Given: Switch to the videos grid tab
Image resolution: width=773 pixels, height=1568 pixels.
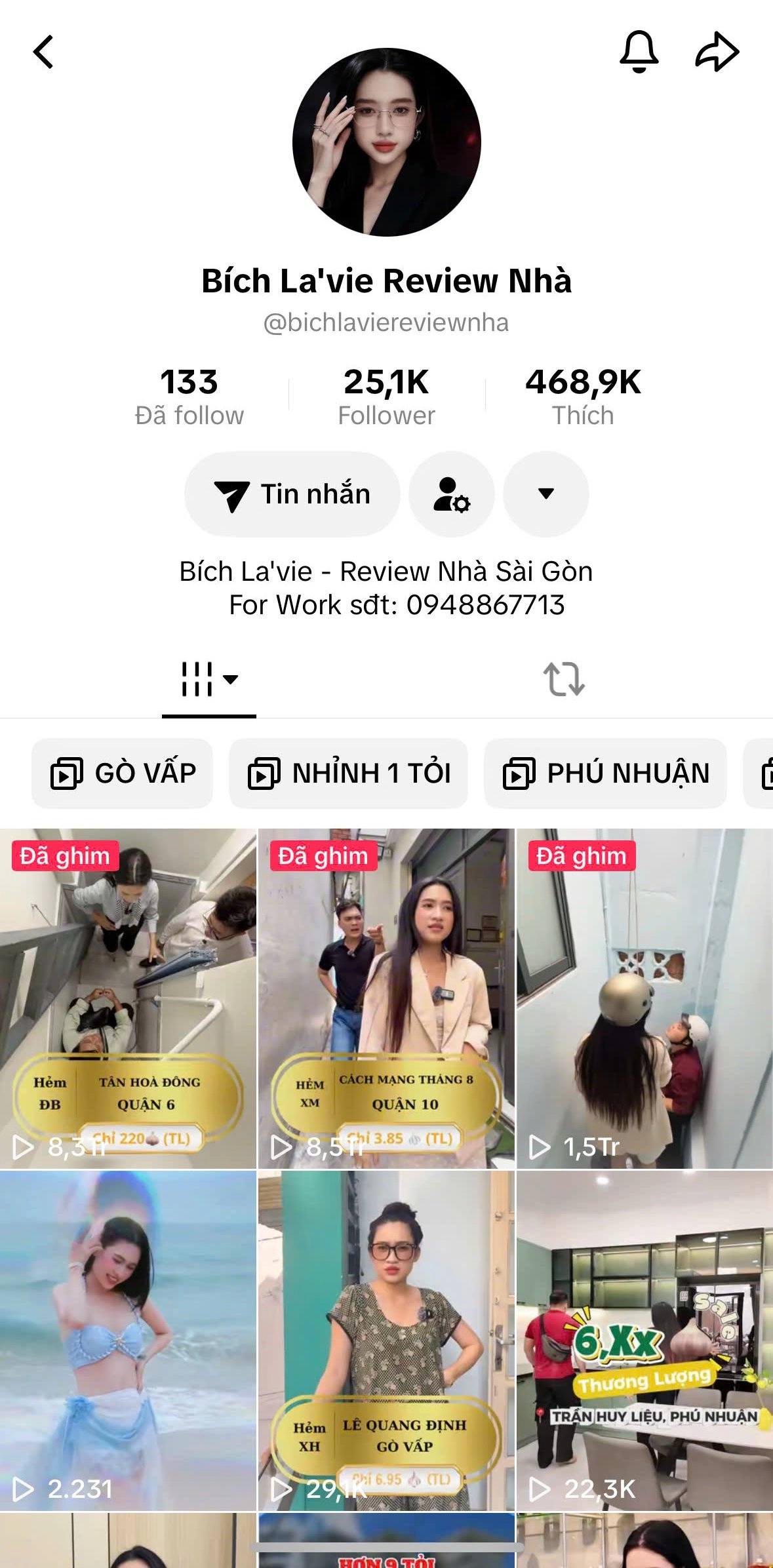Looking at the screenshot, I should coord(209,679).
